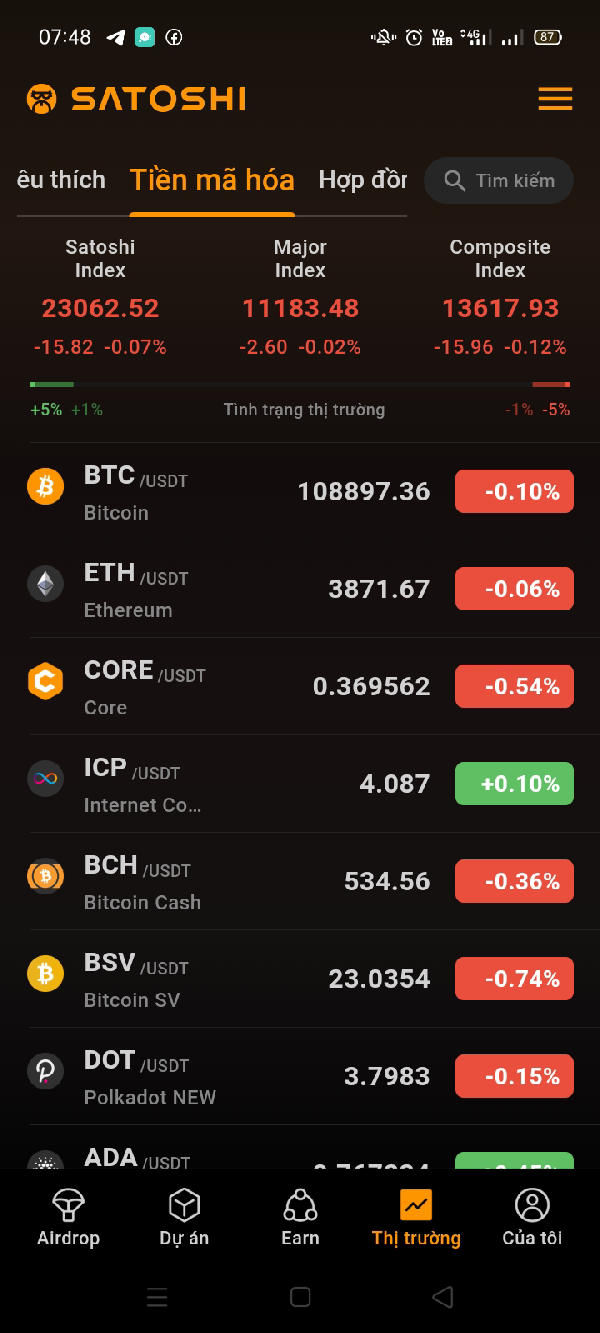Open the Của tôi profile tab
This screenshot has height=1333, width=600.
click(532, 1218)
